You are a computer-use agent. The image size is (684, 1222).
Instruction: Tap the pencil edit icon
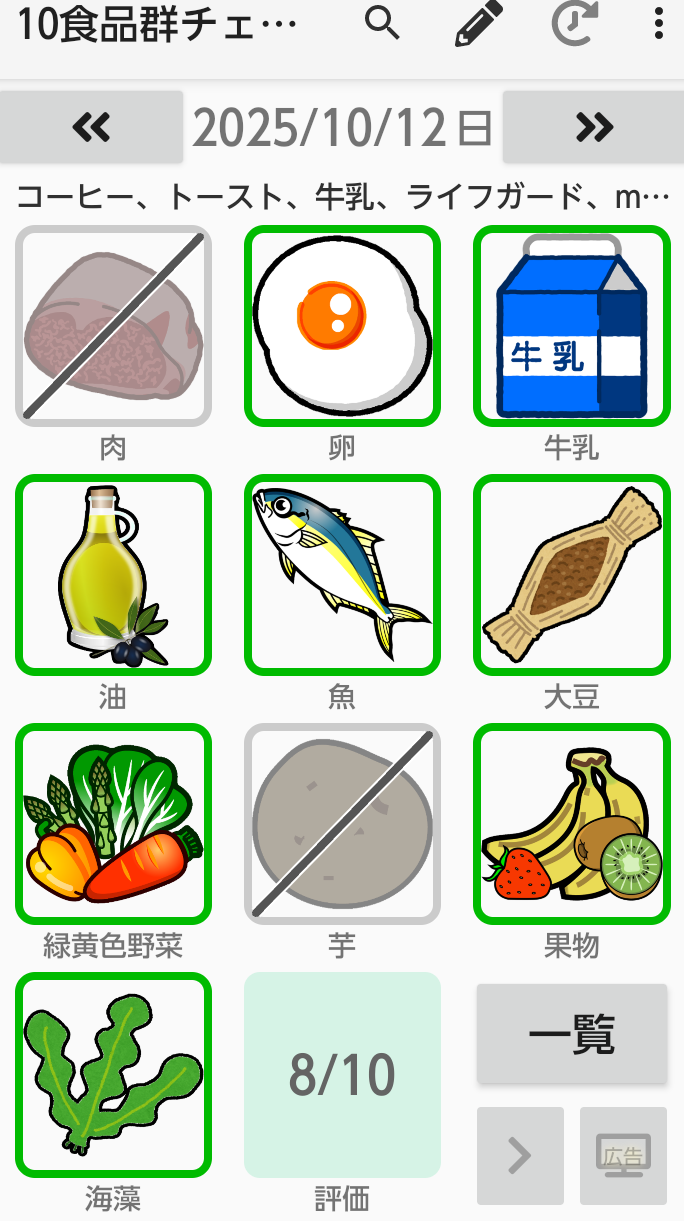pos(478,25)
